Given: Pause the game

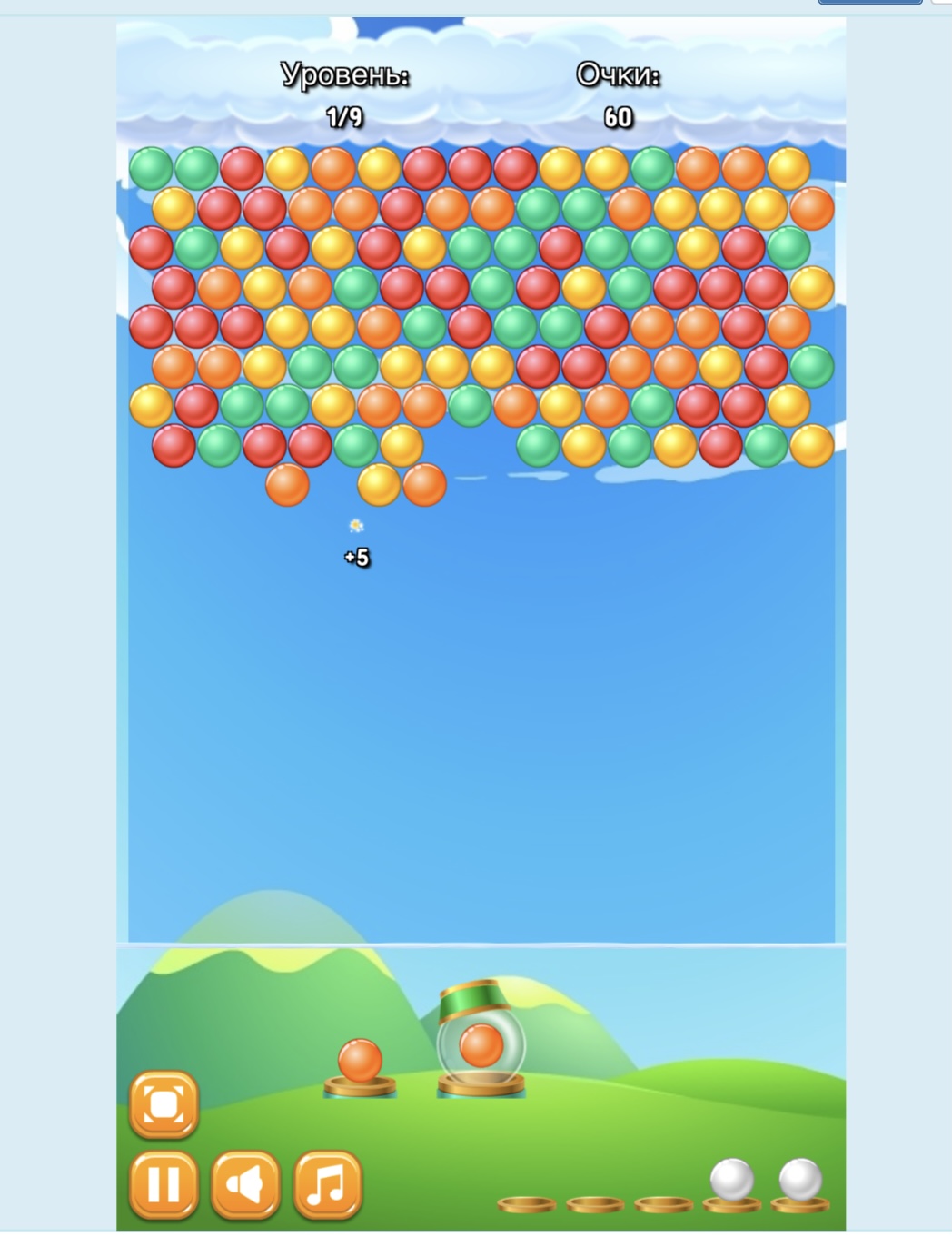Looking at the screenshot, I should (x=164, y=1184).
